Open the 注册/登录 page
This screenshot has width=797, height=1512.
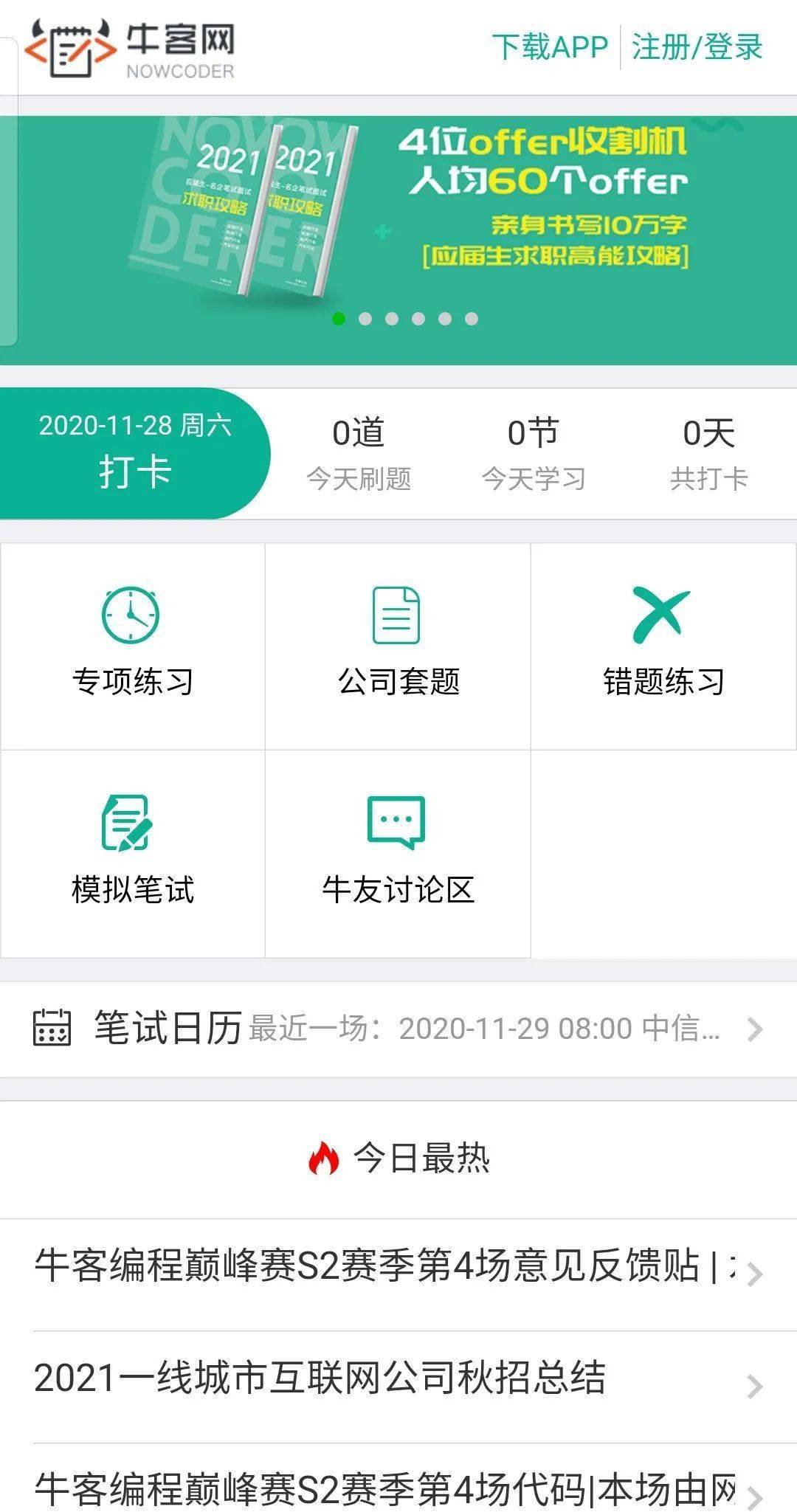tap(696, 46)
